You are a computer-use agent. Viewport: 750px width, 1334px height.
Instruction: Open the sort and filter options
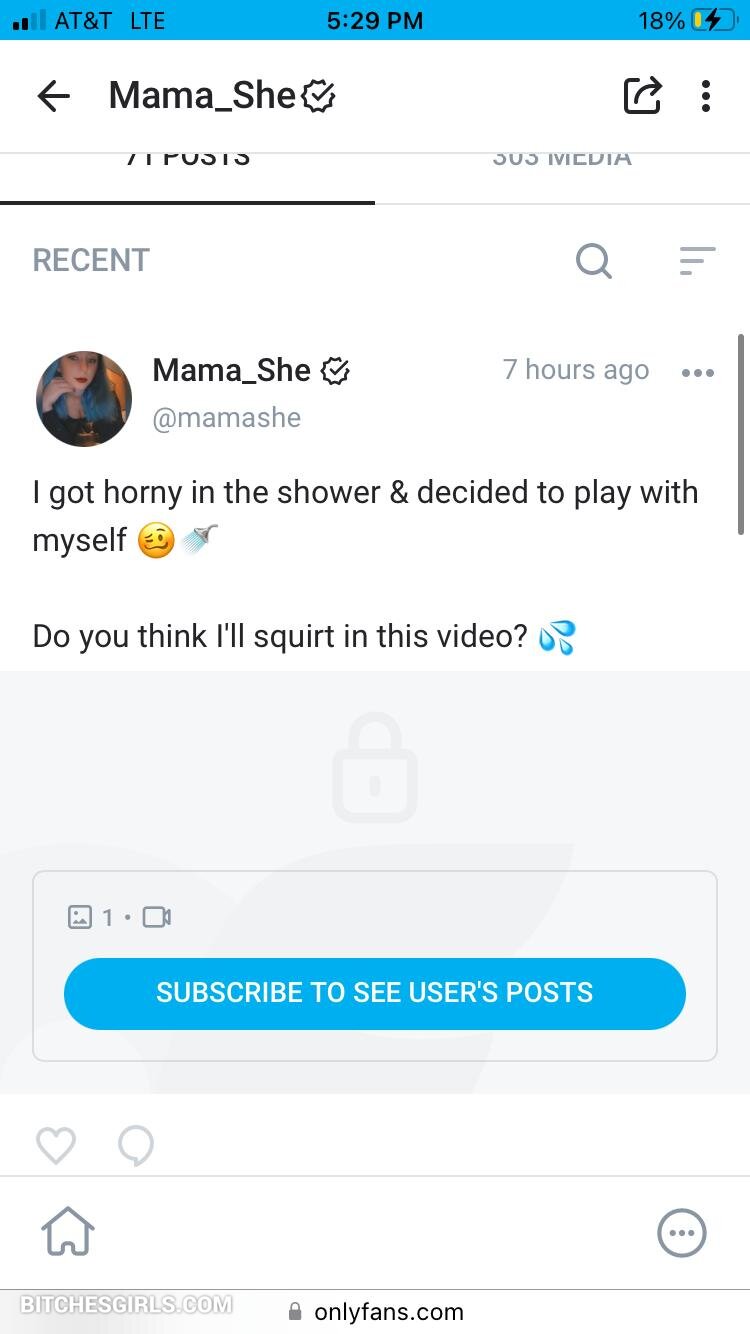click(697, 261)
